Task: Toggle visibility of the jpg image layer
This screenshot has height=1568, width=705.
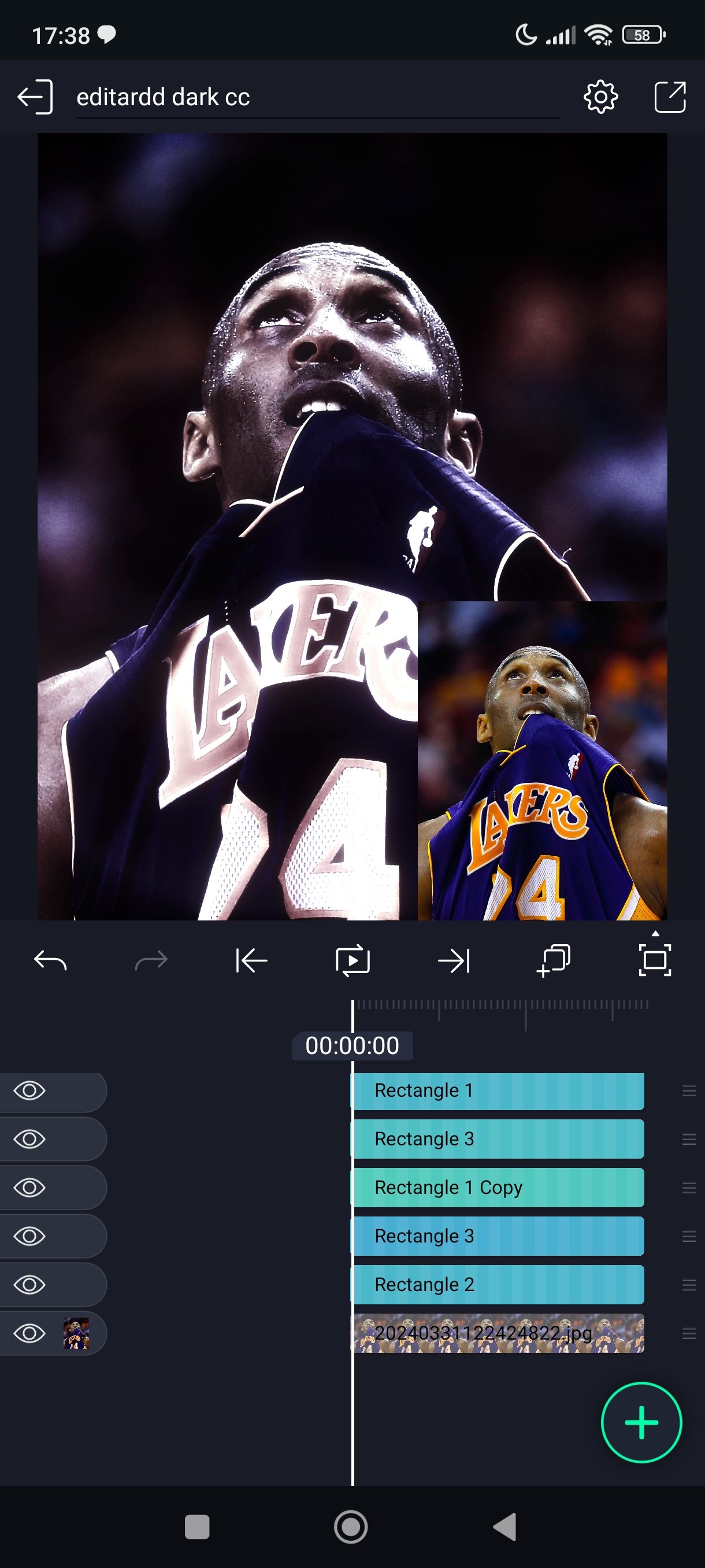Action: [x=29, y=1333]
